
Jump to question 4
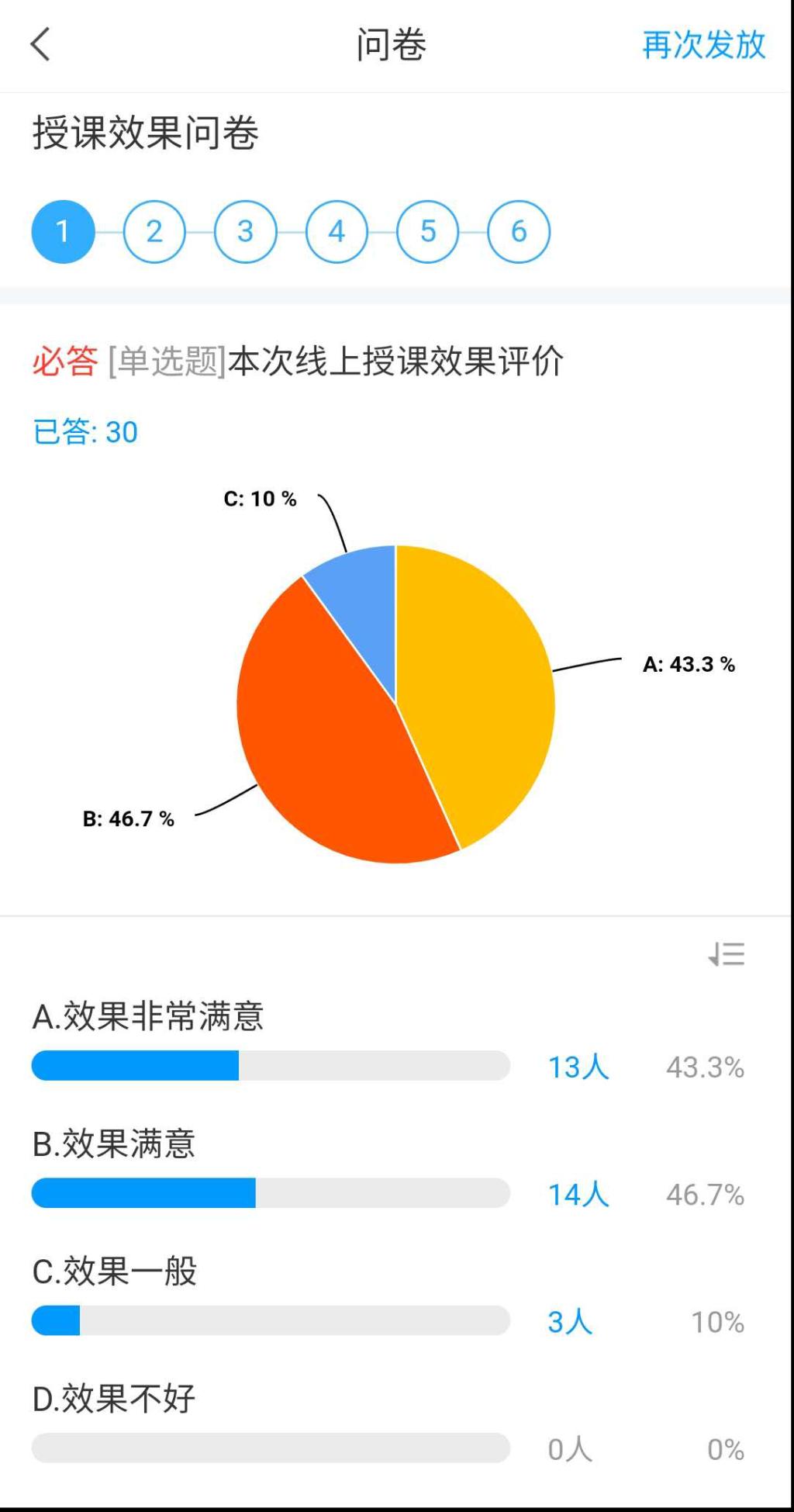click(x=337, y=231)
